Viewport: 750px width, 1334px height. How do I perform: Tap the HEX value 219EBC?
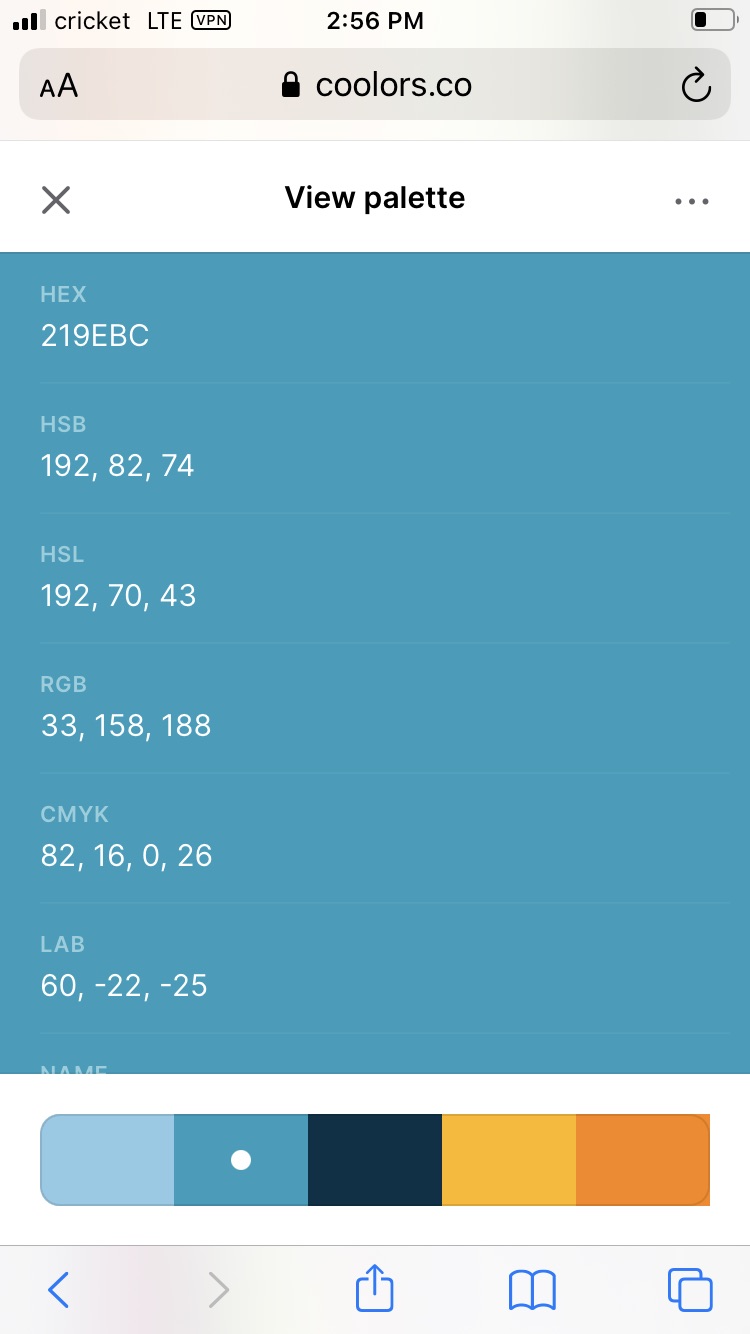point(95,336)
